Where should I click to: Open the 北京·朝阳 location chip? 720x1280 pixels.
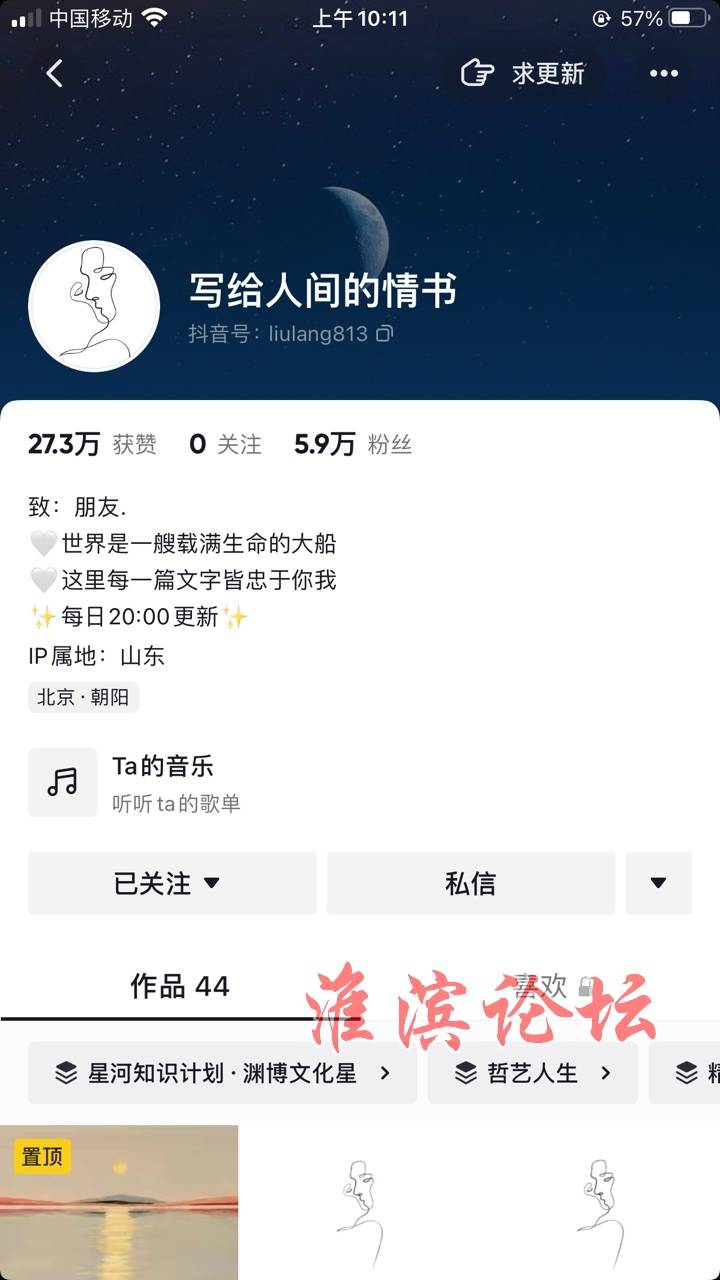(x=83, y=697)
